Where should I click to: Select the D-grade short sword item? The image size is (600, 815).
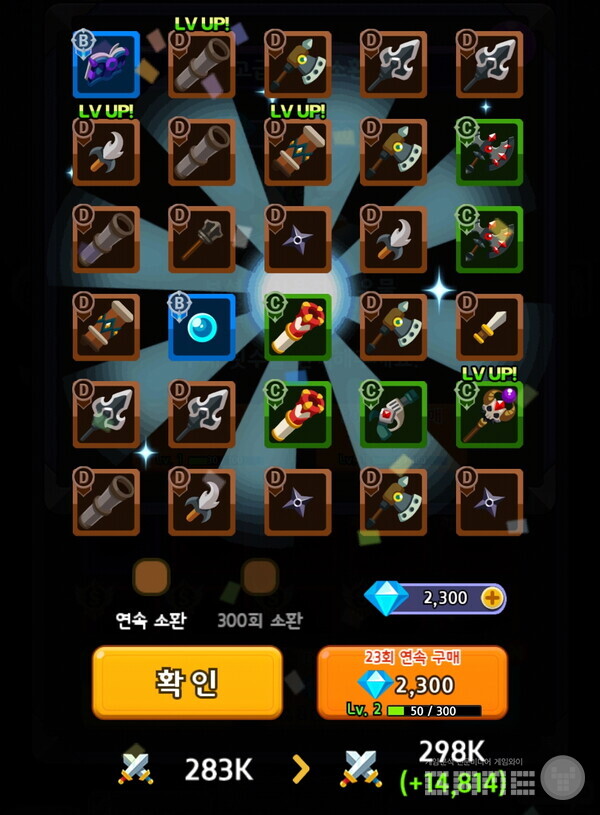489,327
